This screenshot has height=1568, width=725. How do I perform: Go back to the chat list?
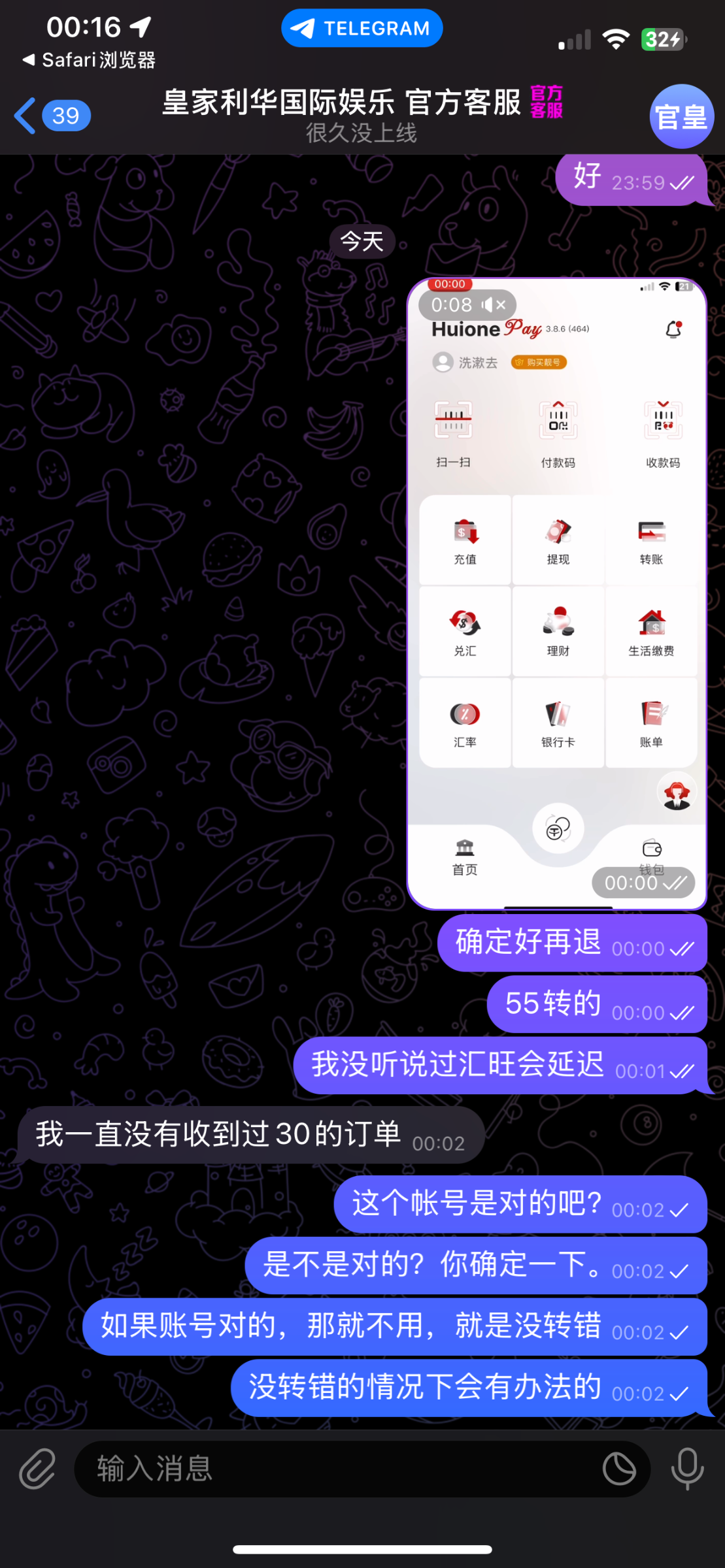click(51, 116)
